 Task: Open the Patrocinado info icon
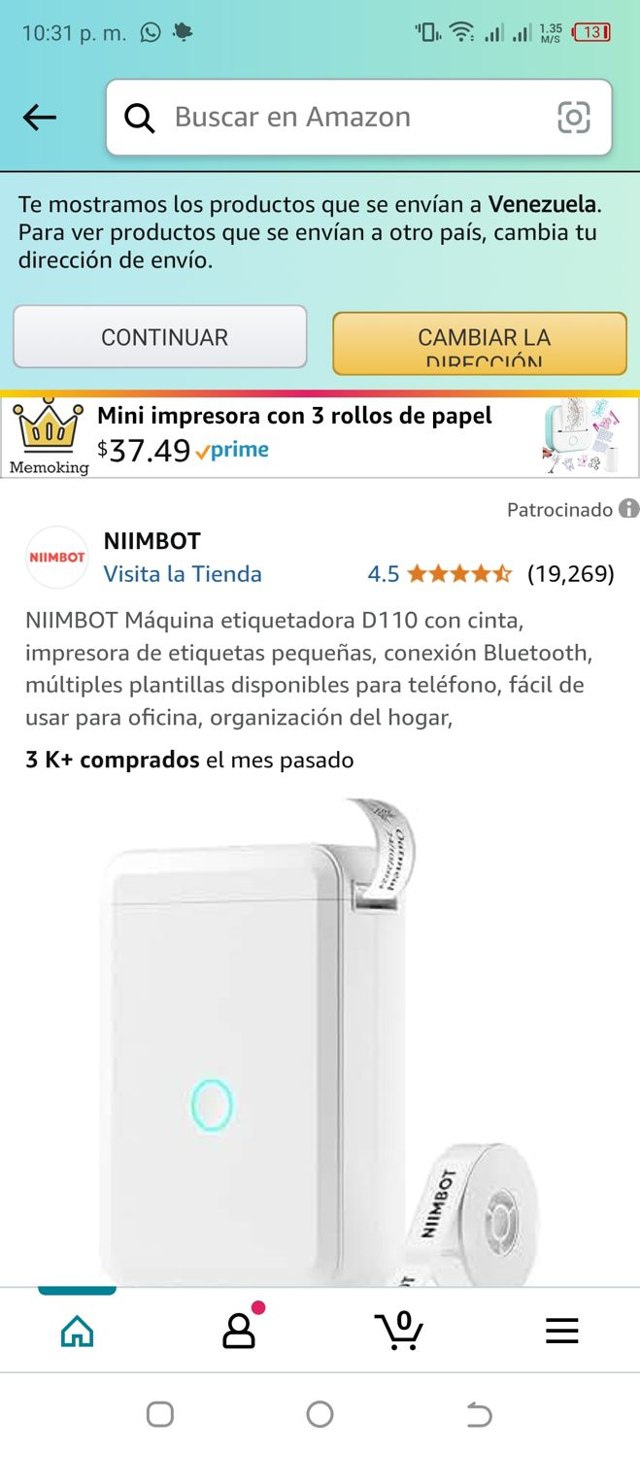tap(628, 509)
